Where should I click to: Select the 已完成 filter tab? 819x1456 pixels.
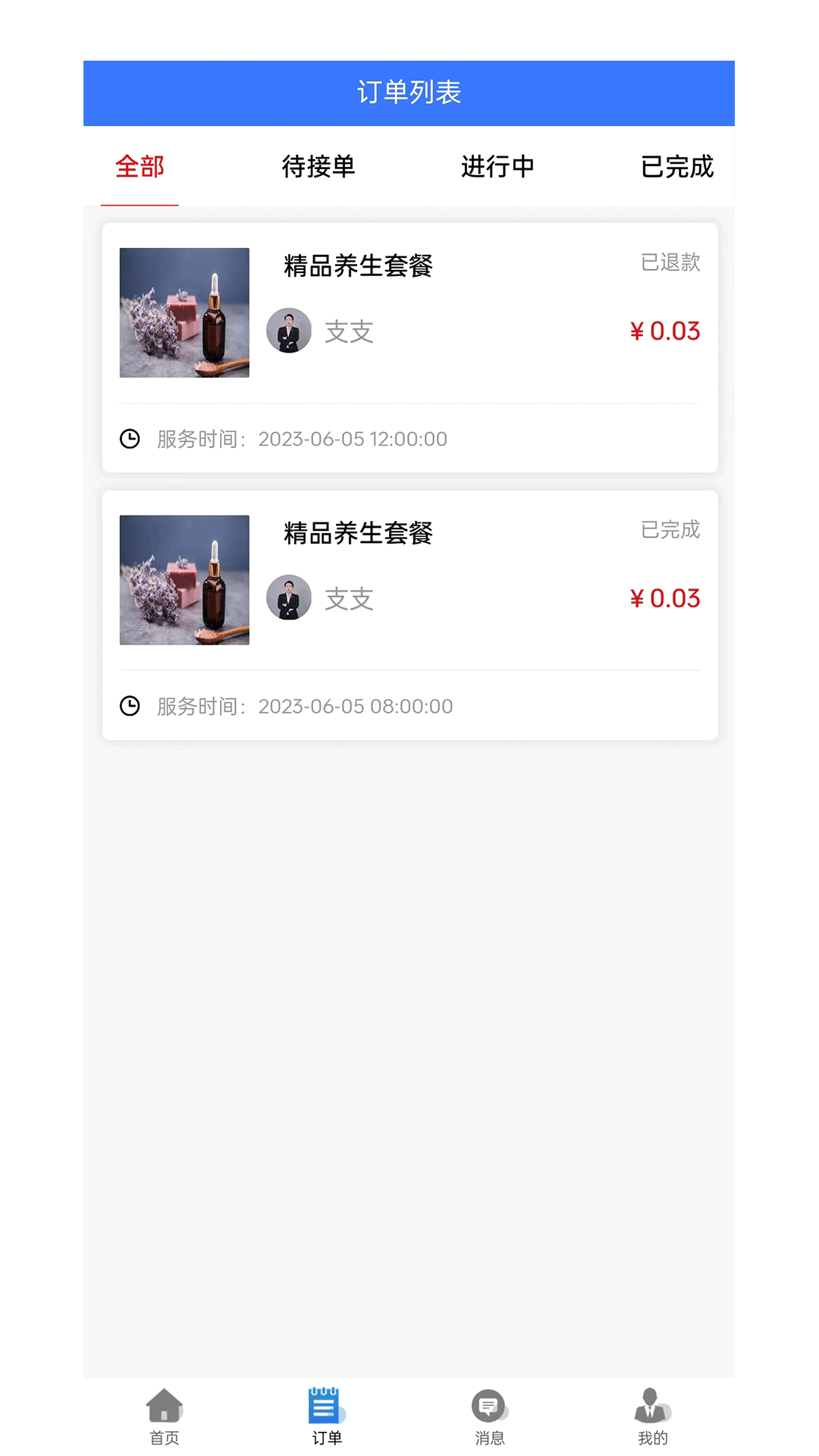676,168
